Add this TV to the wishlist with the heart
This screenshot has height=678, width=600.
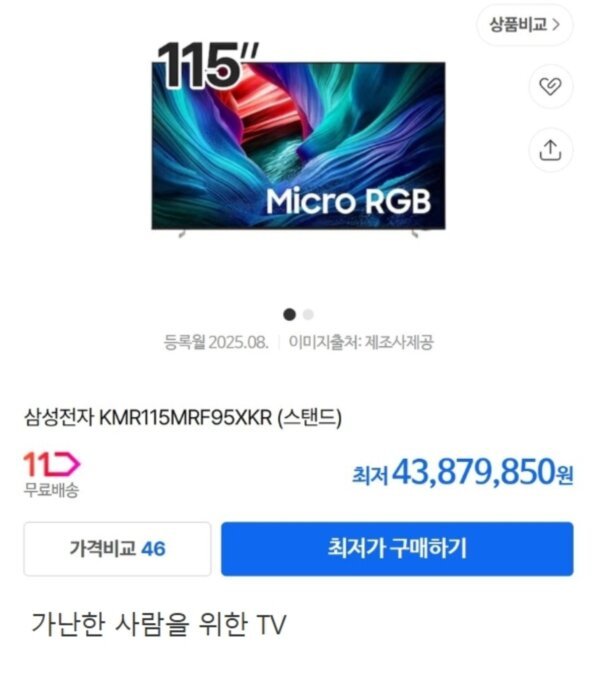(x=549, y=87)
